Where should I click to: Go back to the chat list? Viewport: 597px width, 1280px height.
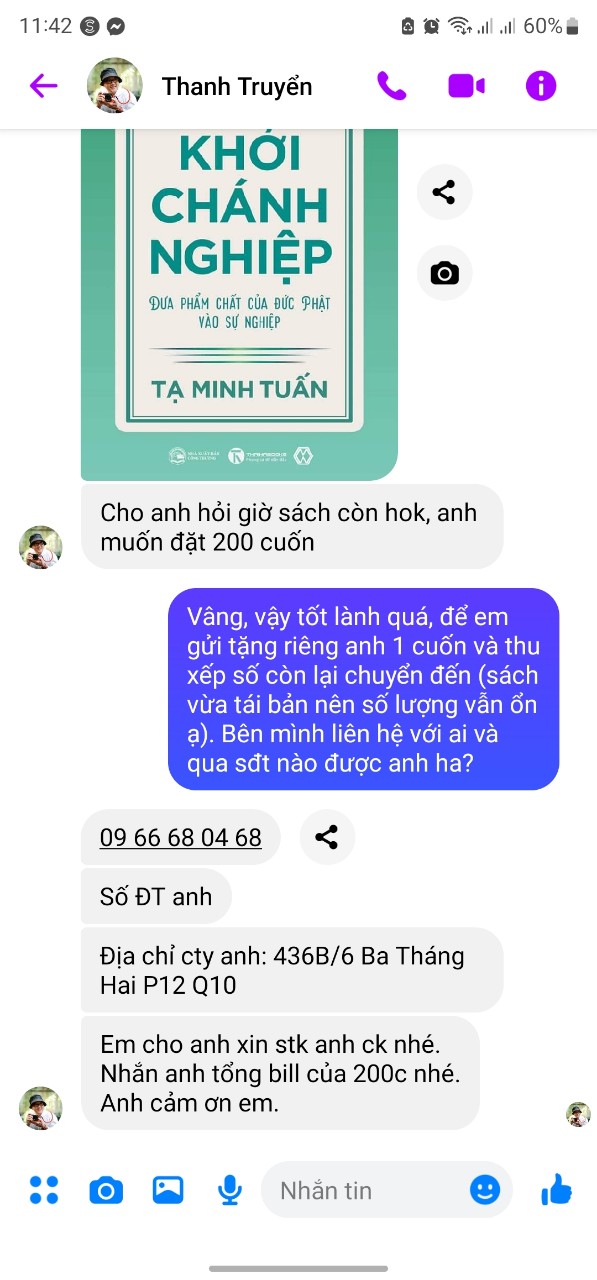[44, 86]
